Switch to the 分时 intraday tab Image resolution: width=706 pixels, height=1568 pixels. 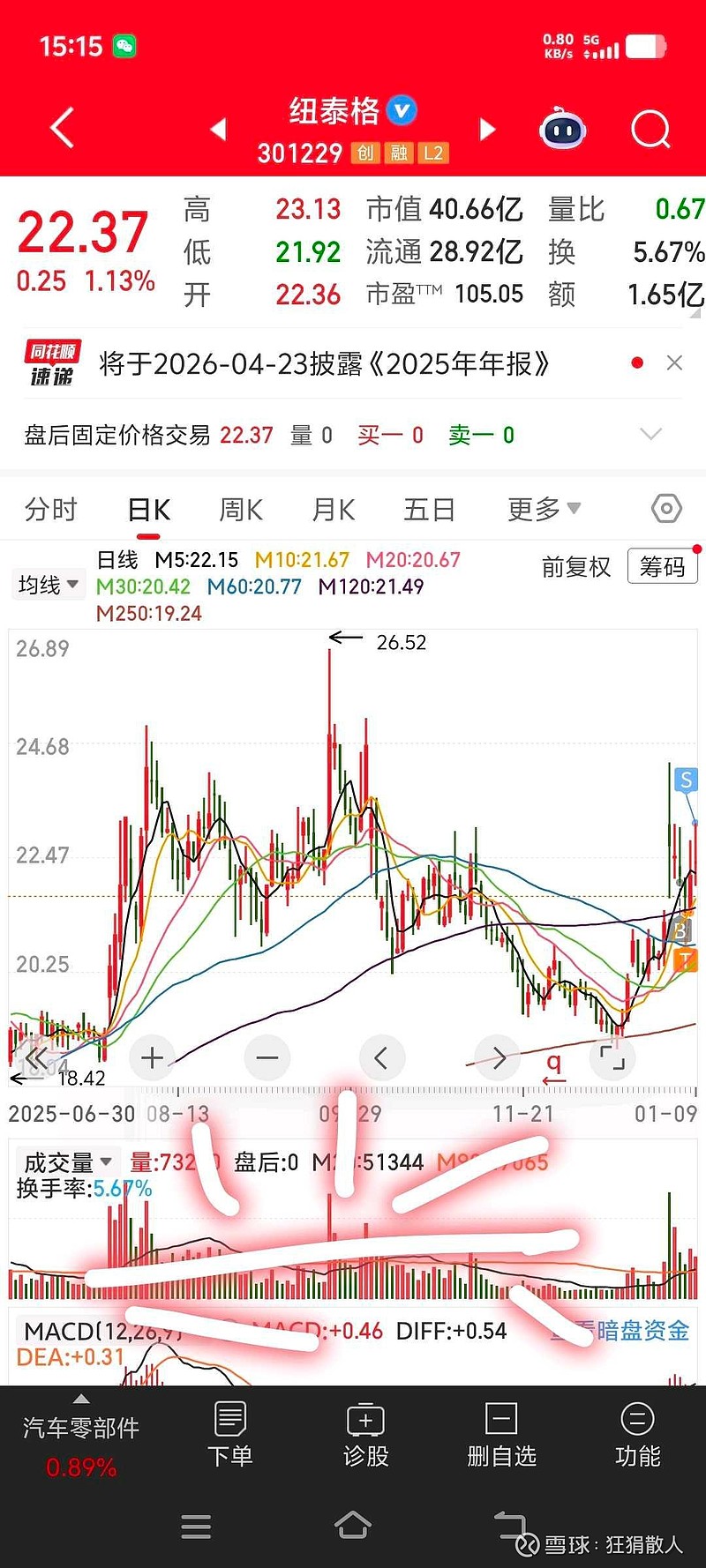[49, 509]
